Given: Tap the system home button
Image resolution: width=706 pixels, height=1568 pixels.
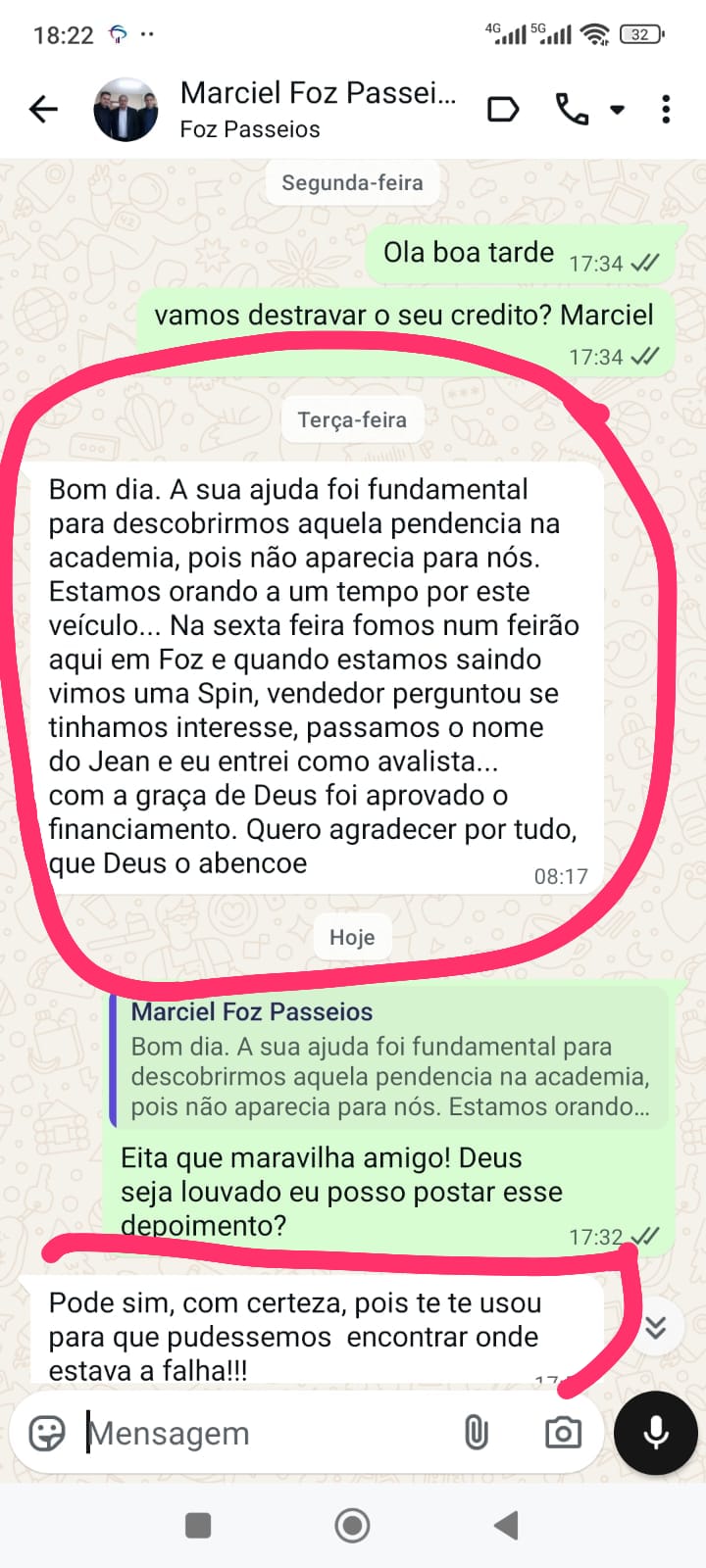Looking at the screenshot, I should tap(352, 1525).
